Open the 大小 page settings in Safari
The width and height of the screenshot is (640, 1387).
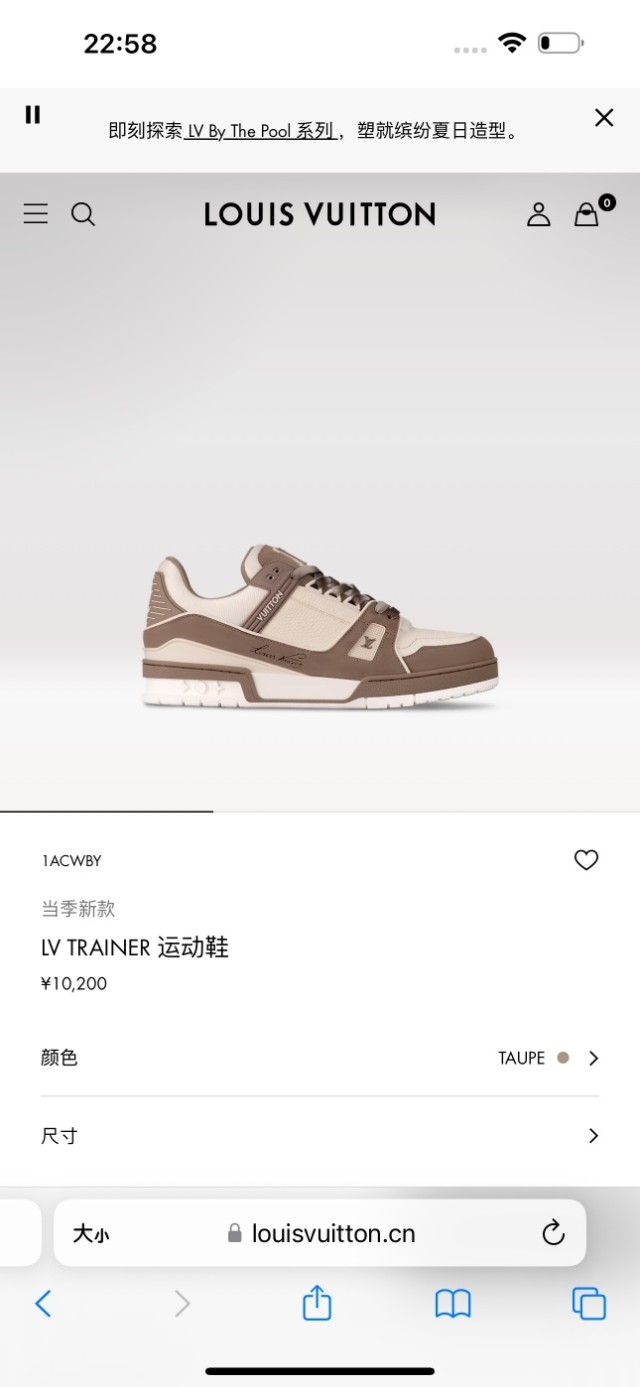click(91, 1234)
